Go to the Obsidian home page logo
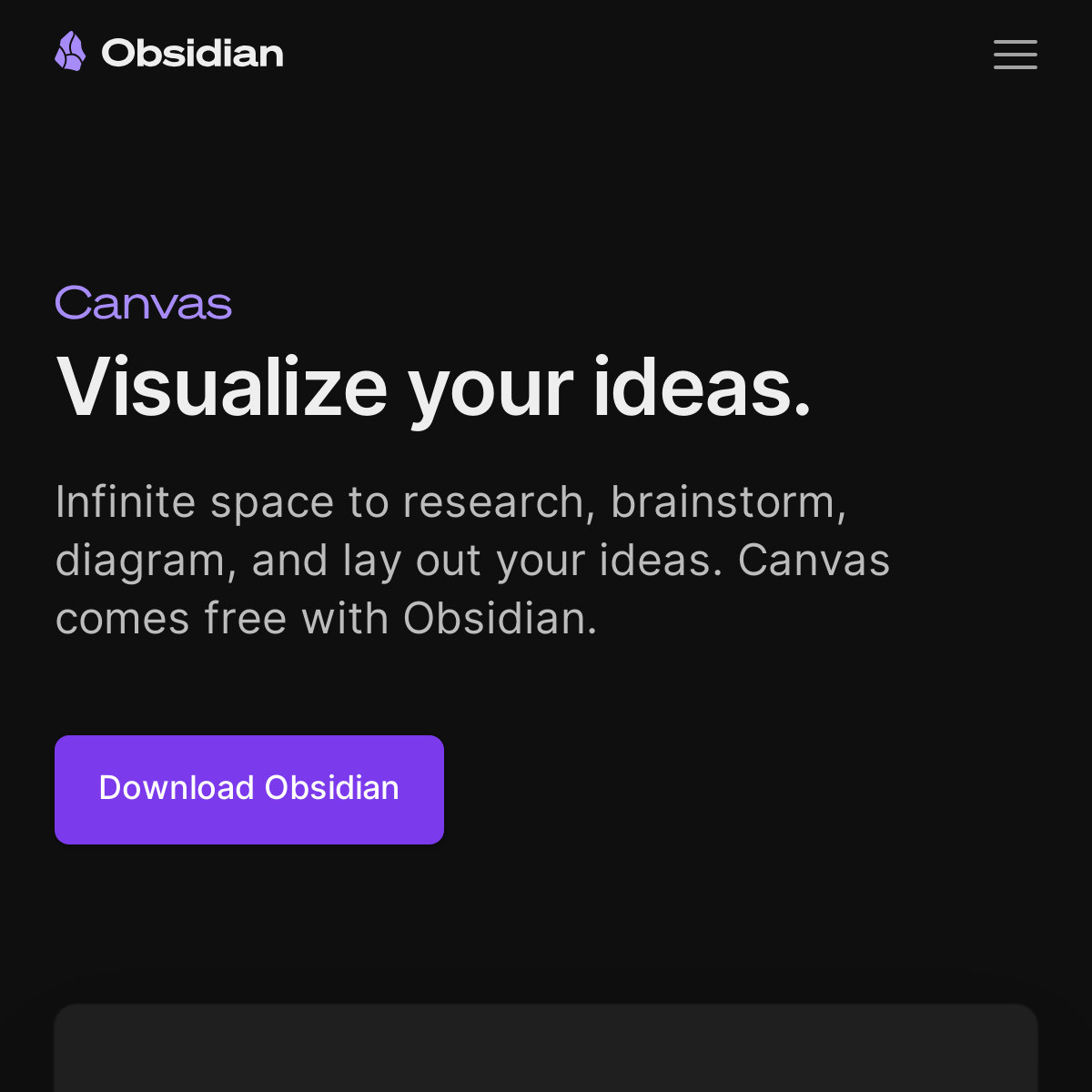The width and height of the screenshot is (1092, 1092). pos(169,53)
